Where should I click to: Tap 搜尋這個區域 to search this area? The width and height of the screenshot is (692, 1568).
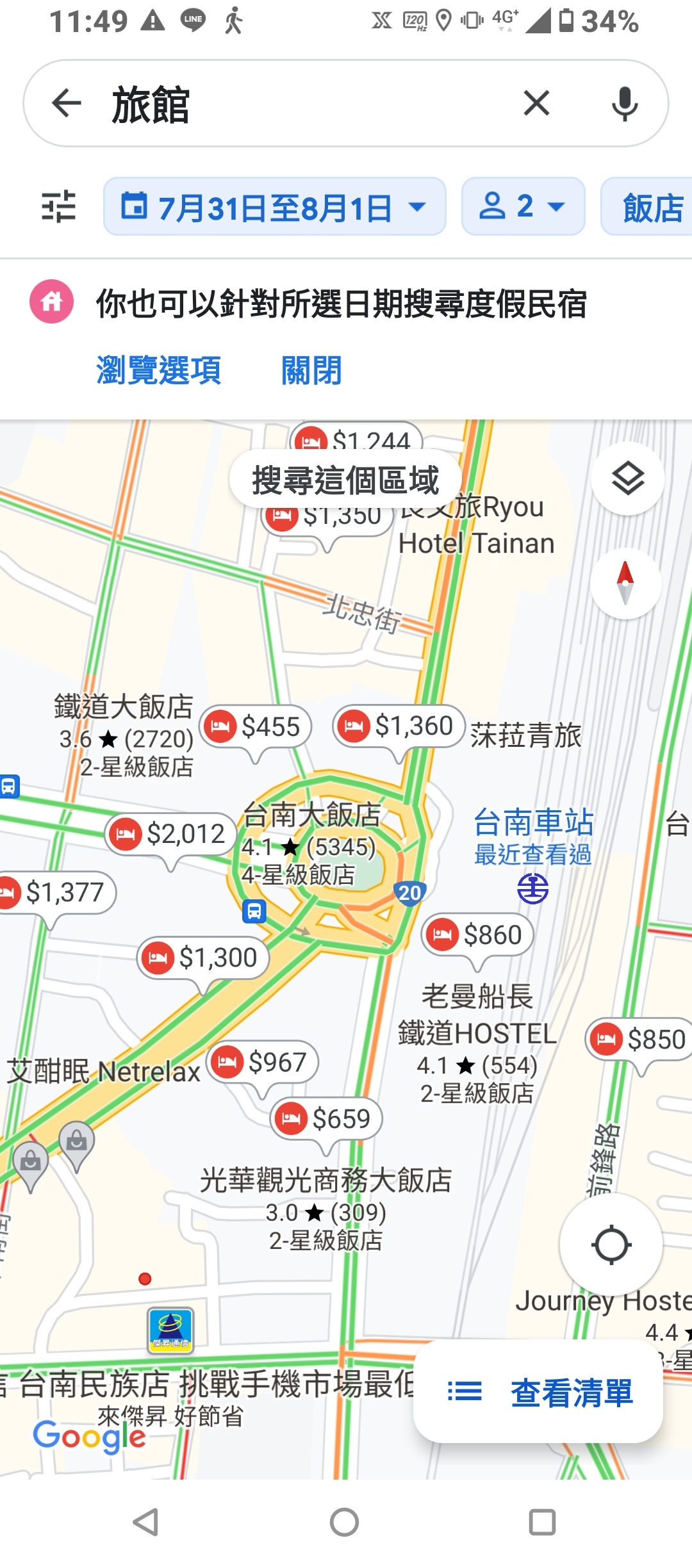coord(346,480)
